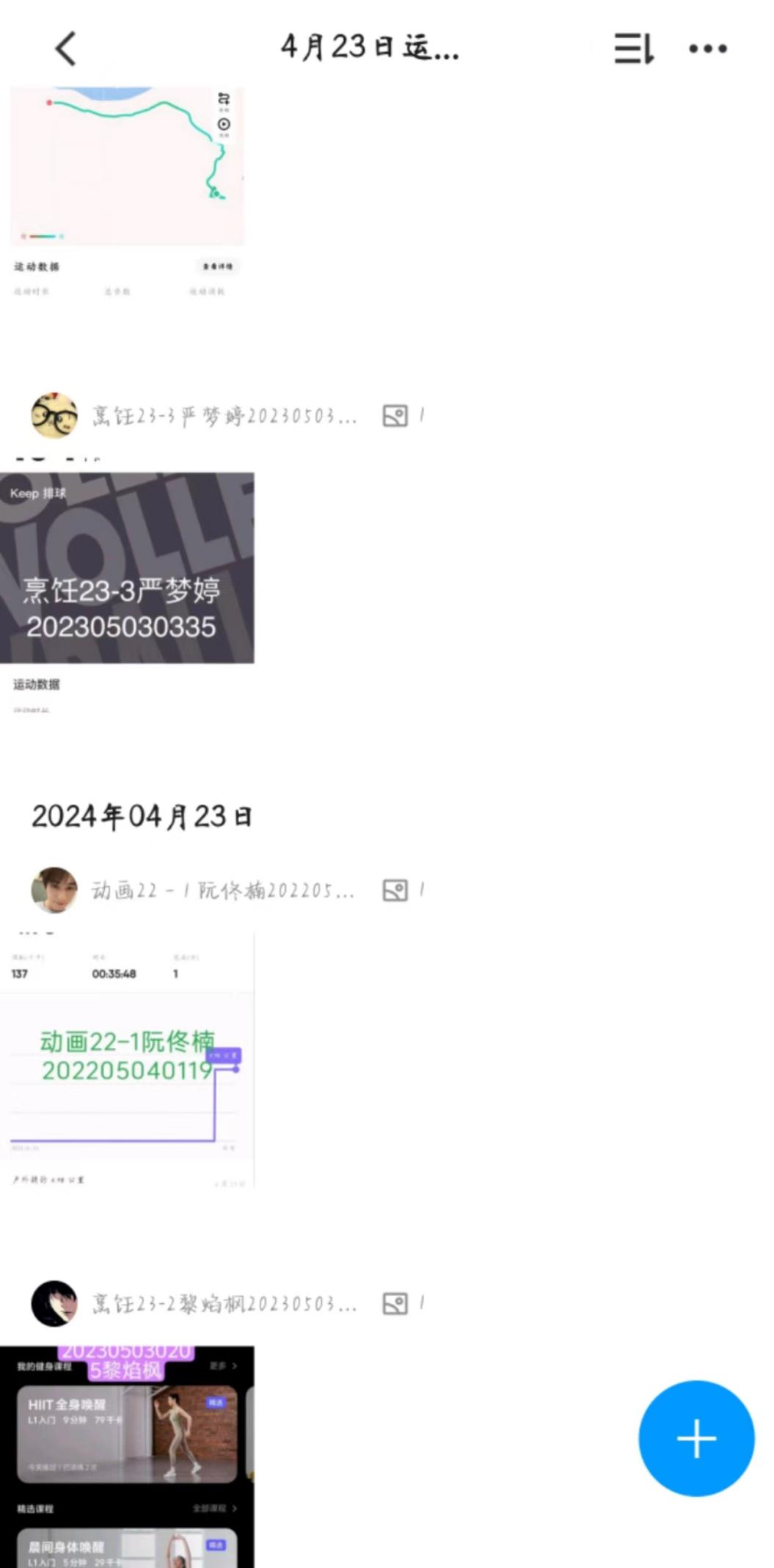The height and width of the screenshot is (1568, 774).
Task: Tap the image icon beside 黎焰枫's entry
Action: [x=395, y=1304]
